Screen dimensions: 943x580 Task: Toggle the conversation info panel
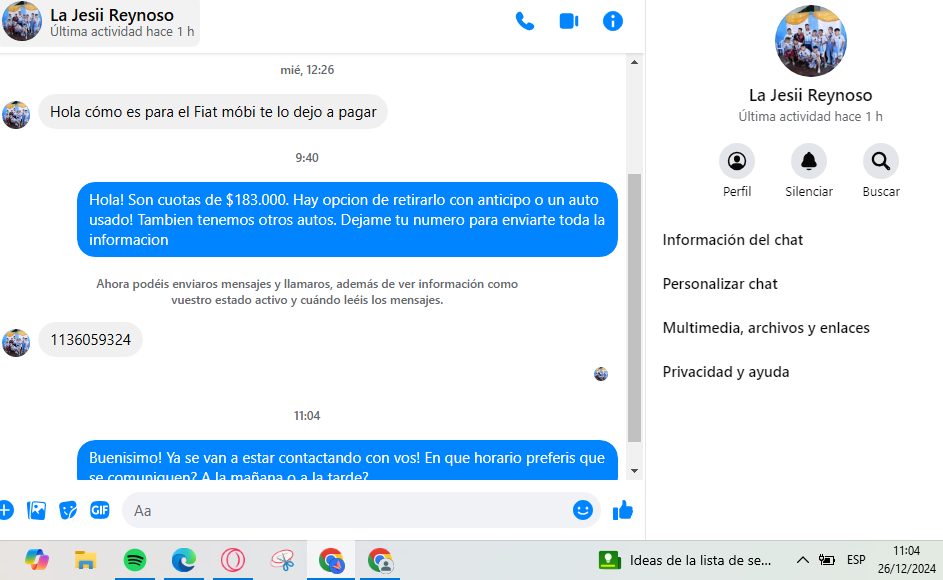click(613, 21)
